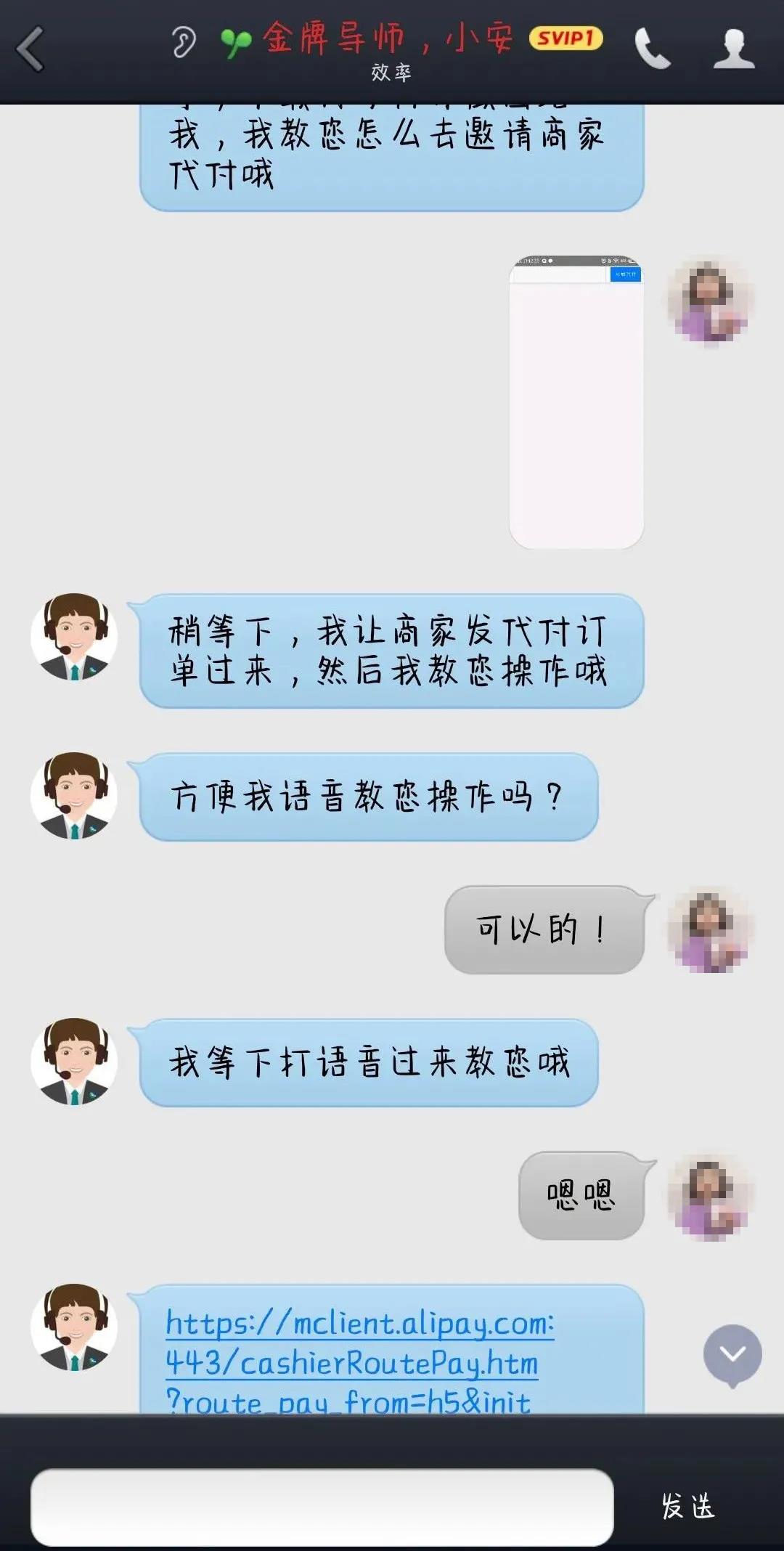Open the mclient.alipay.com link

pyautogui.click(x=360, y=1343)
